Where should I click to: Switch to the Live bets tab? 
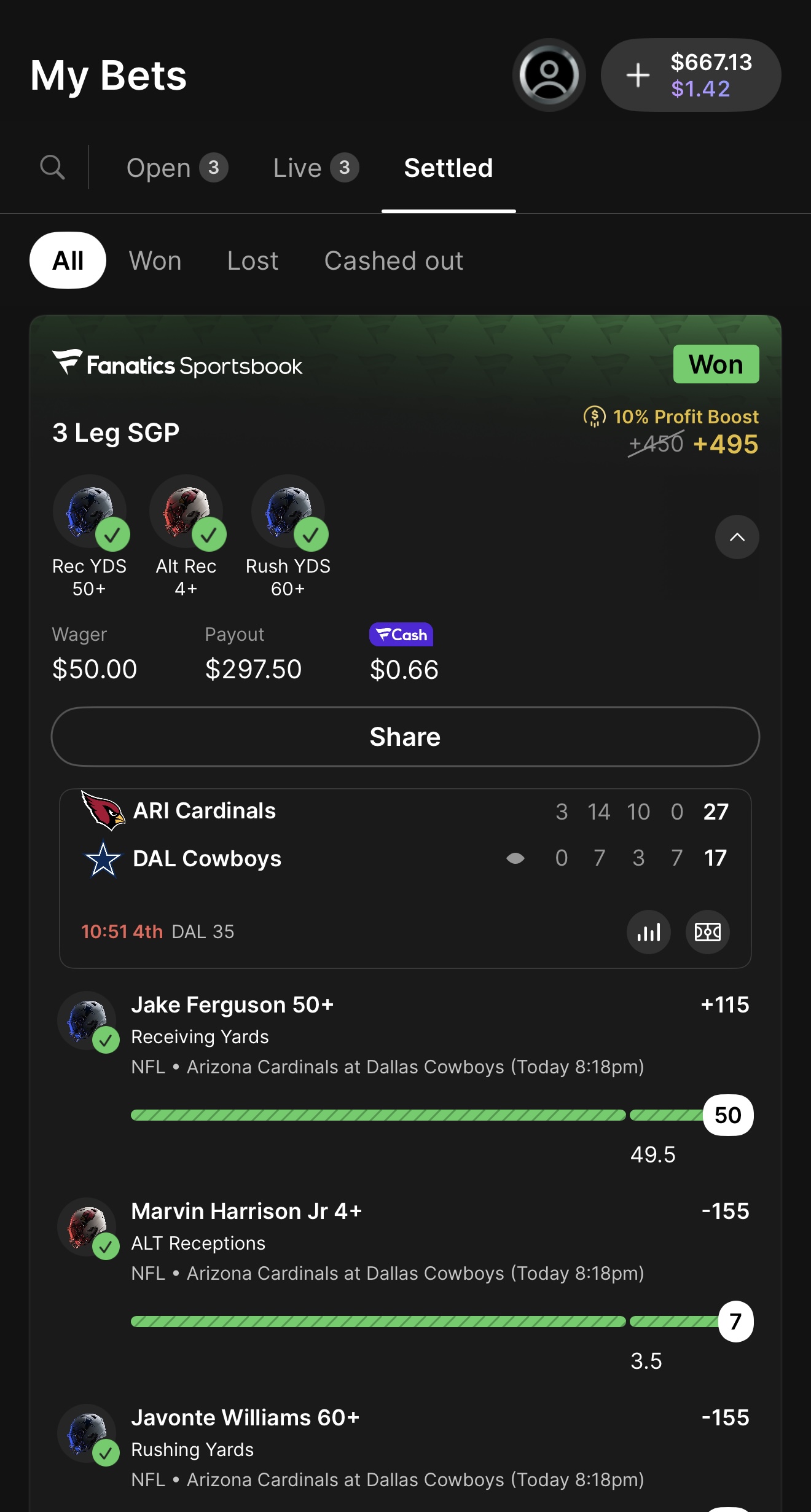pos(315,168)
